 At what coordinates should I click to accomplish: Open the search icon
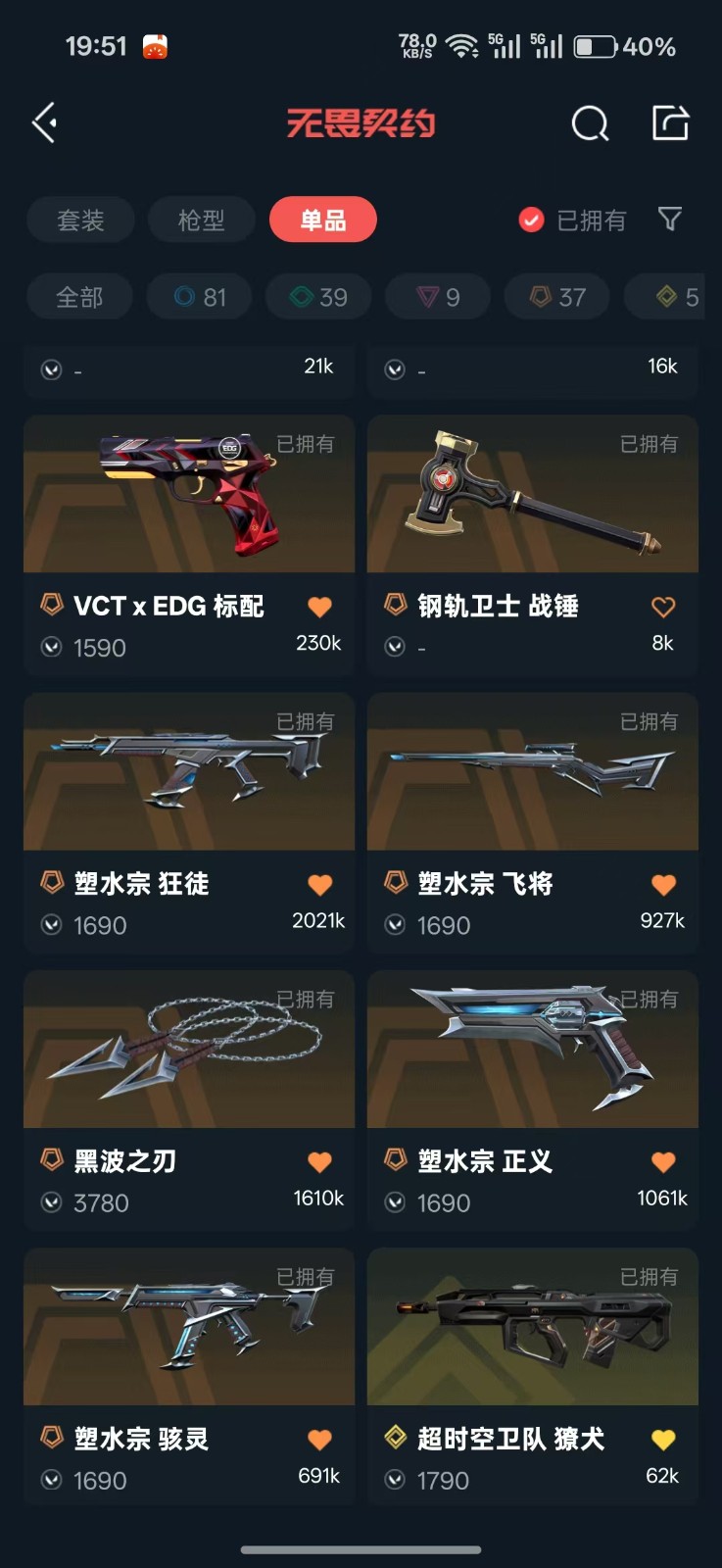tap(590, 123)
